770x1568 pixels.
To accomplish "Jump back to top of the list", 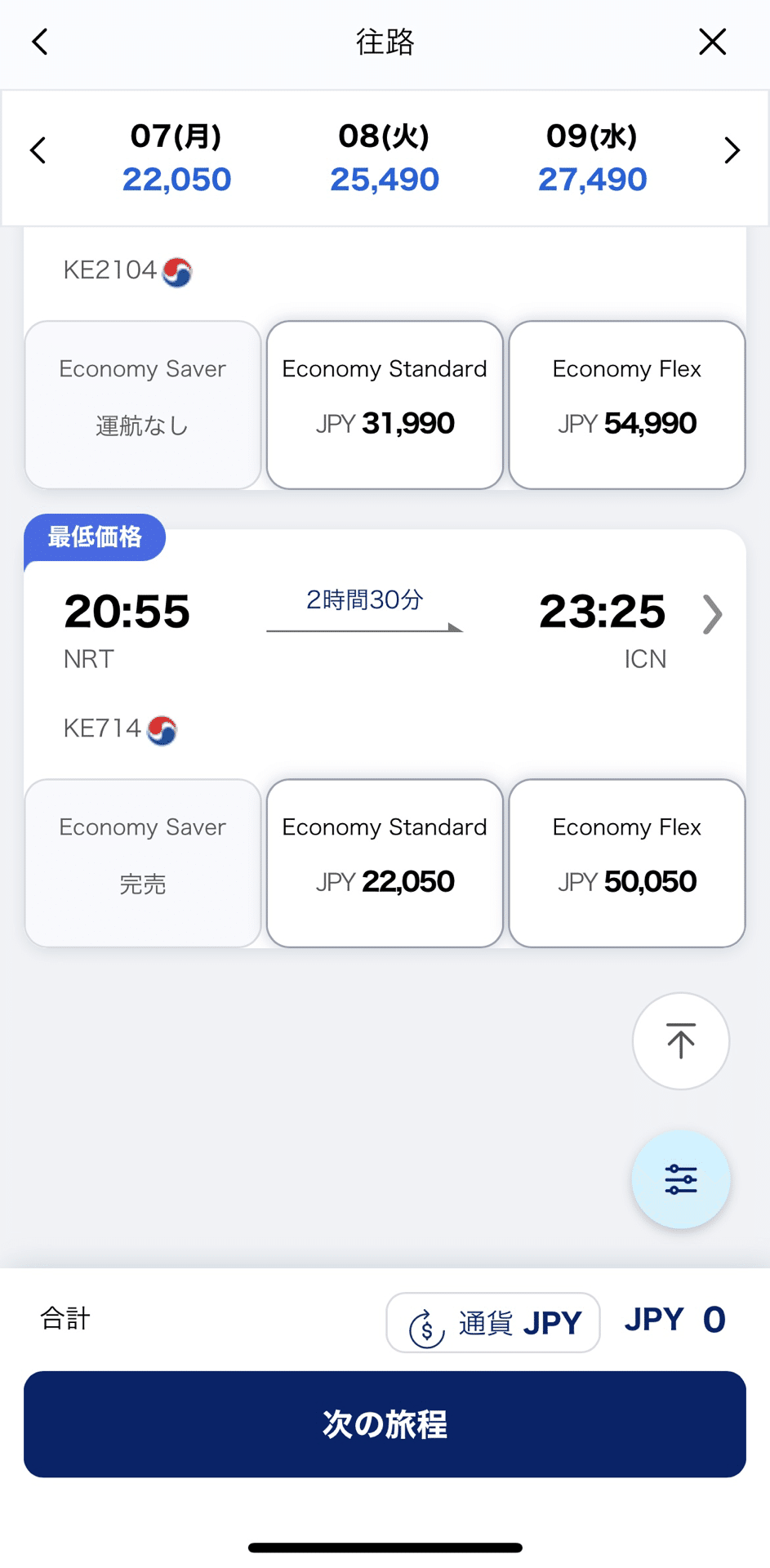I will tap(681, 1041).
